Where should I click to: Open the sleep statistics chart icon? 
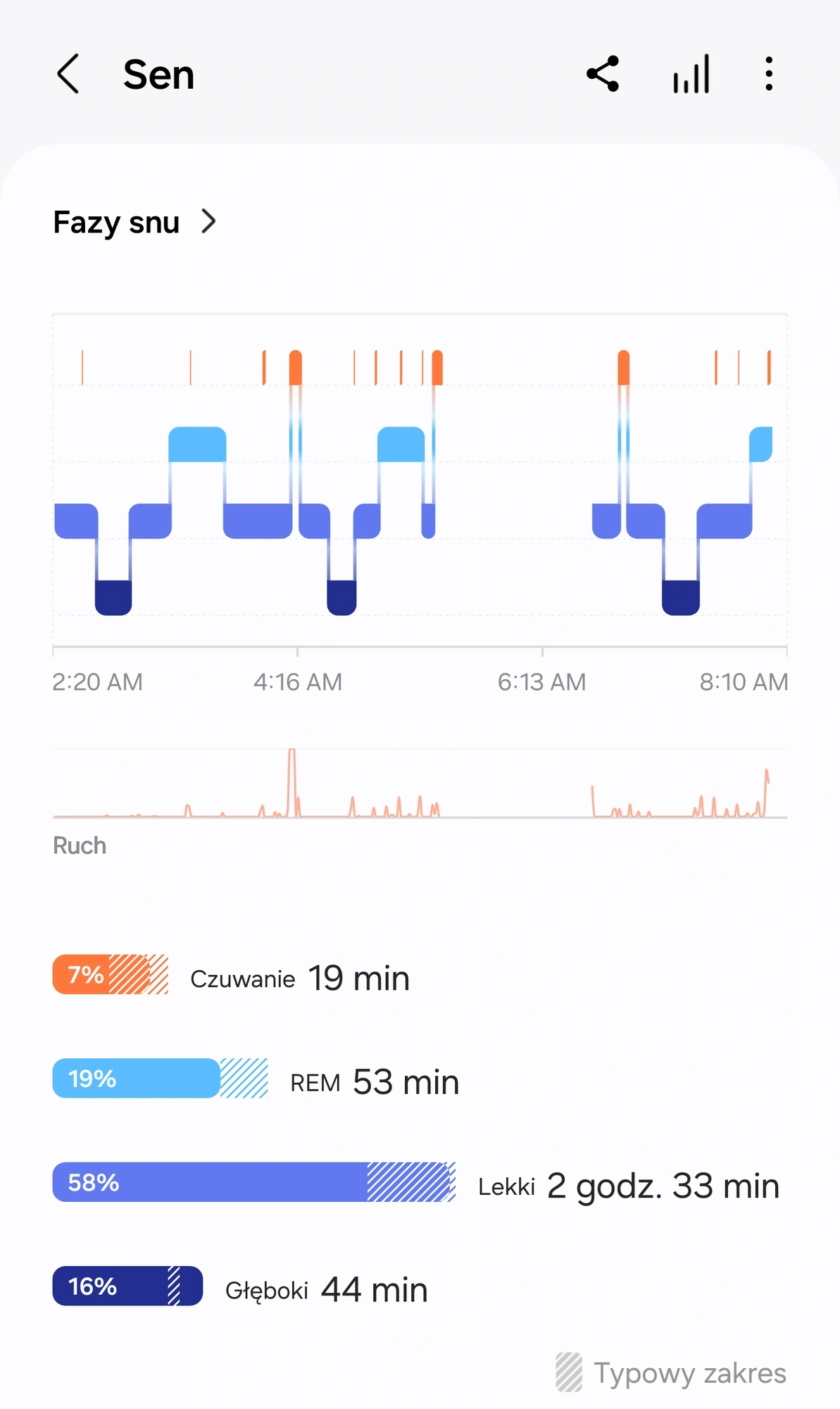pyautogui.click(x=691, y=74)
